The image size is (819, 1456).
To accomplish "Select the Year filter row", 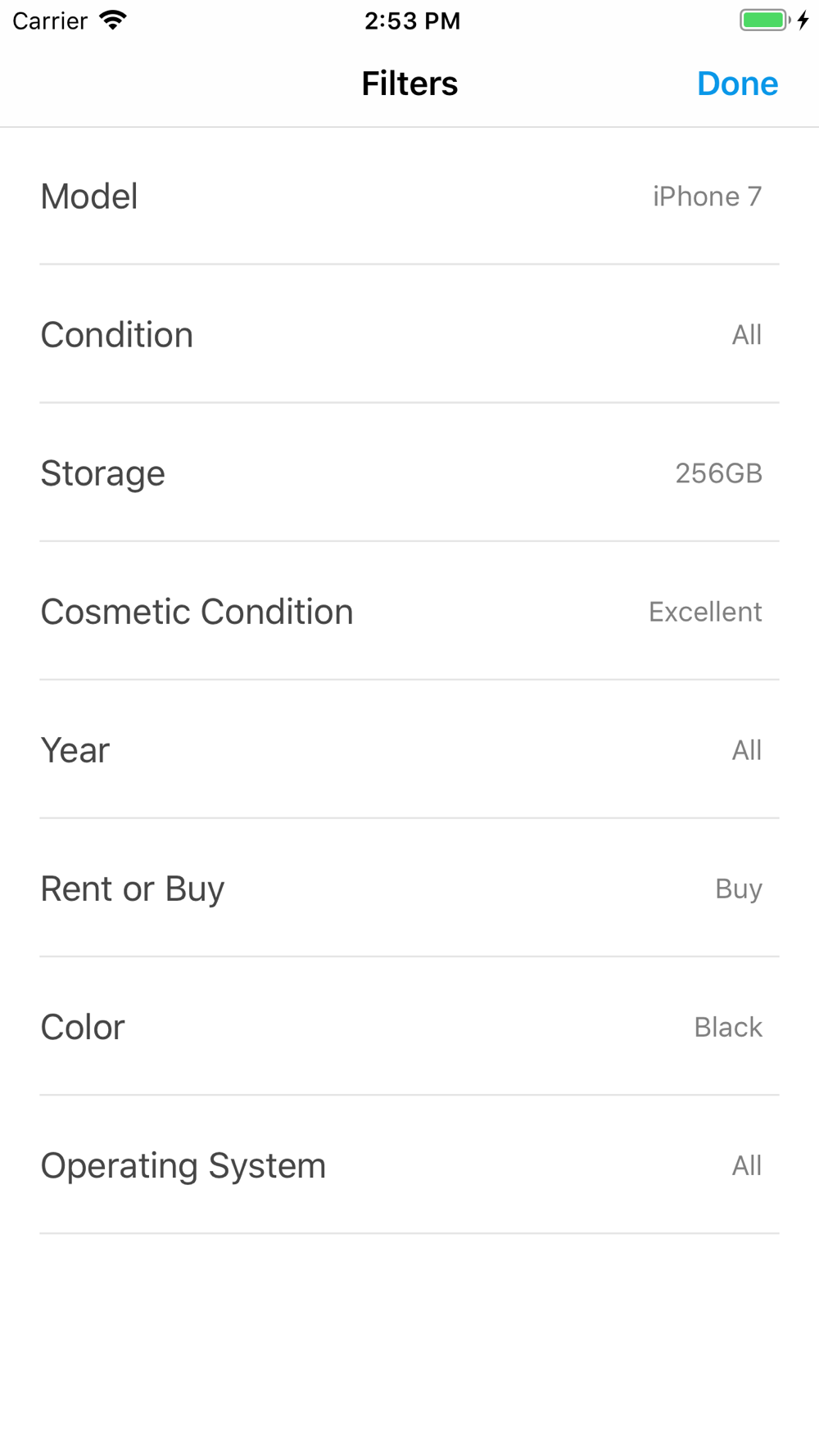I will [x=409, y=749].
